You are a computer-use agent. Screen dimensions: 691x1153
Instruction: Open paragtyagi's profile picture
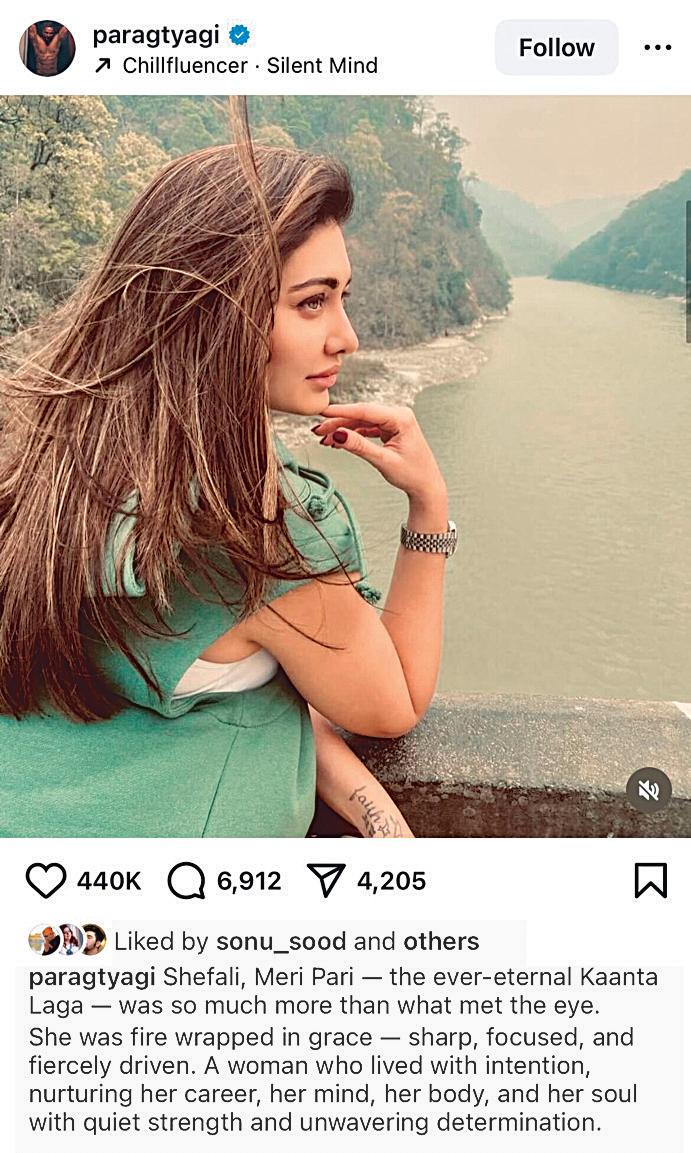[x=47, y=49]
